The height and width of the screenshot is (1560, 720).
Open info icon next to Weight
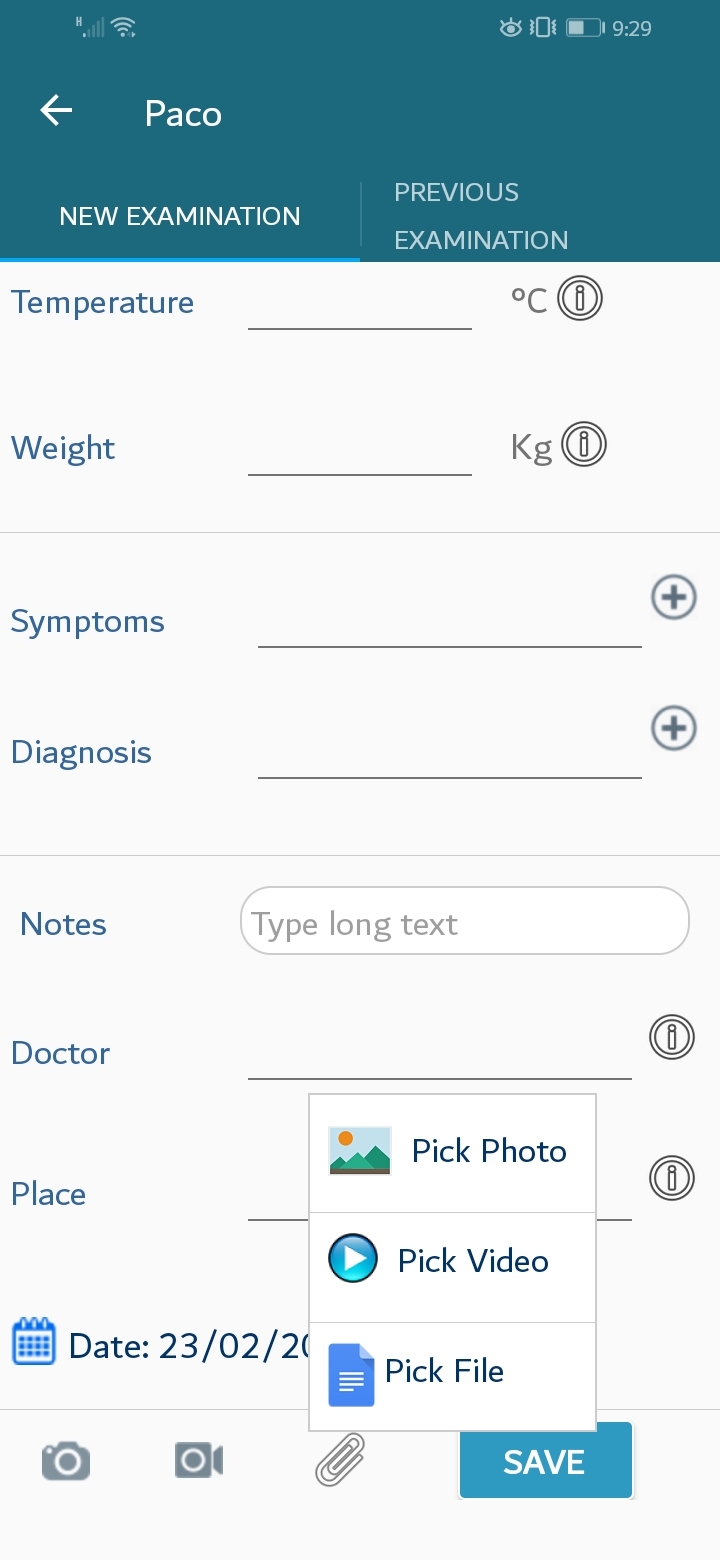pyautogui.click(x=584, y=444)
